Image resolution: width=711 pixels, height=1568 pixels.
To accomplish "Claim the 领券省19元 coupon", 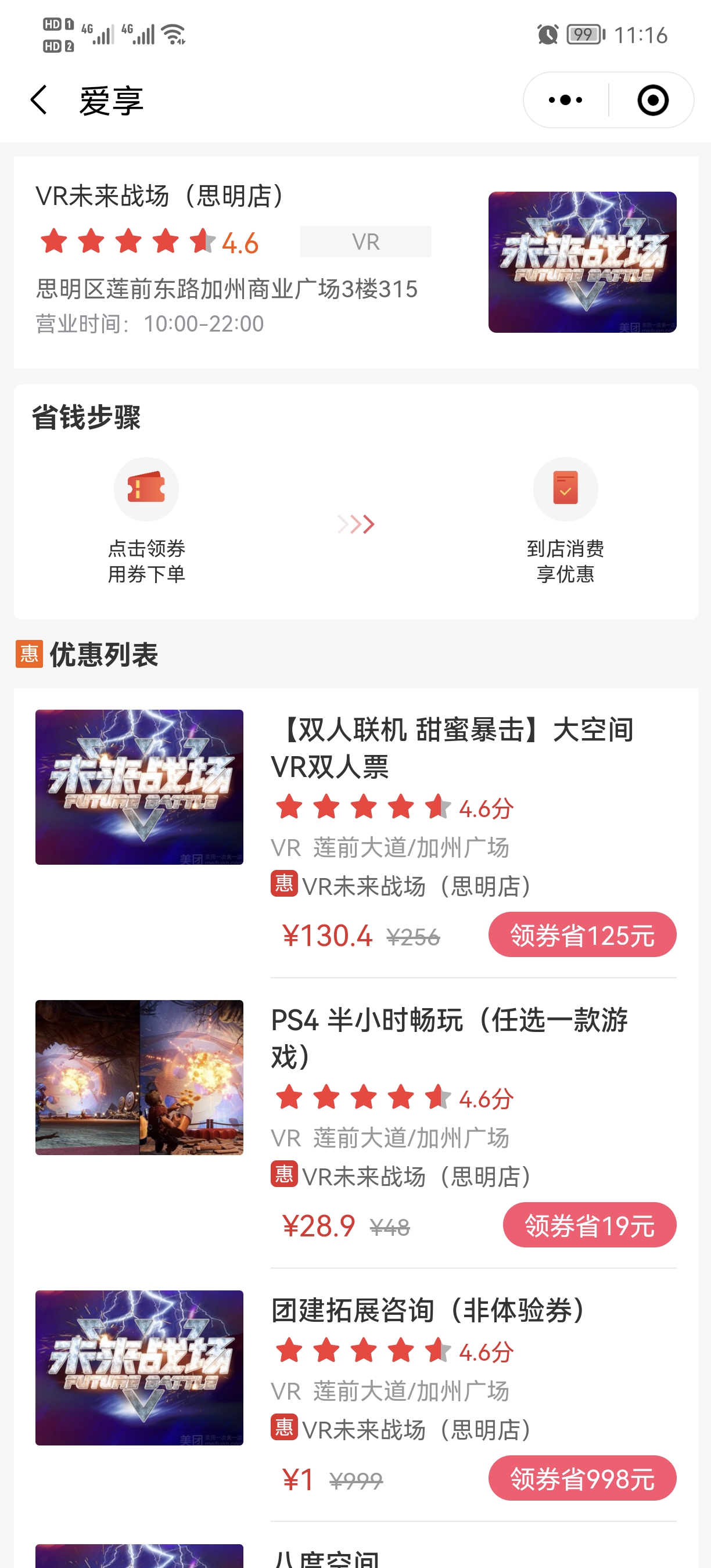I will pos(589,1225).
